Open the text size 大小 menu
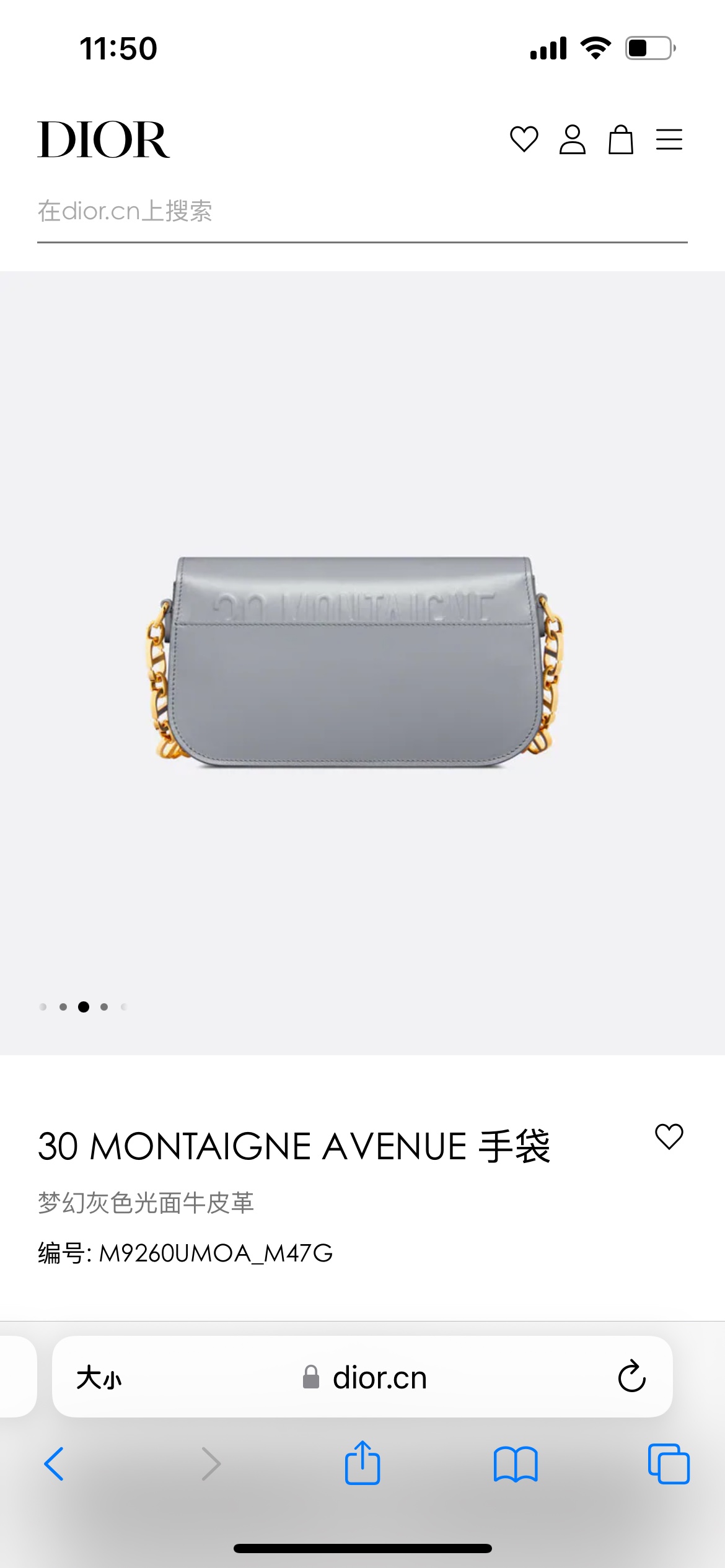 [x=99, y=1378]
